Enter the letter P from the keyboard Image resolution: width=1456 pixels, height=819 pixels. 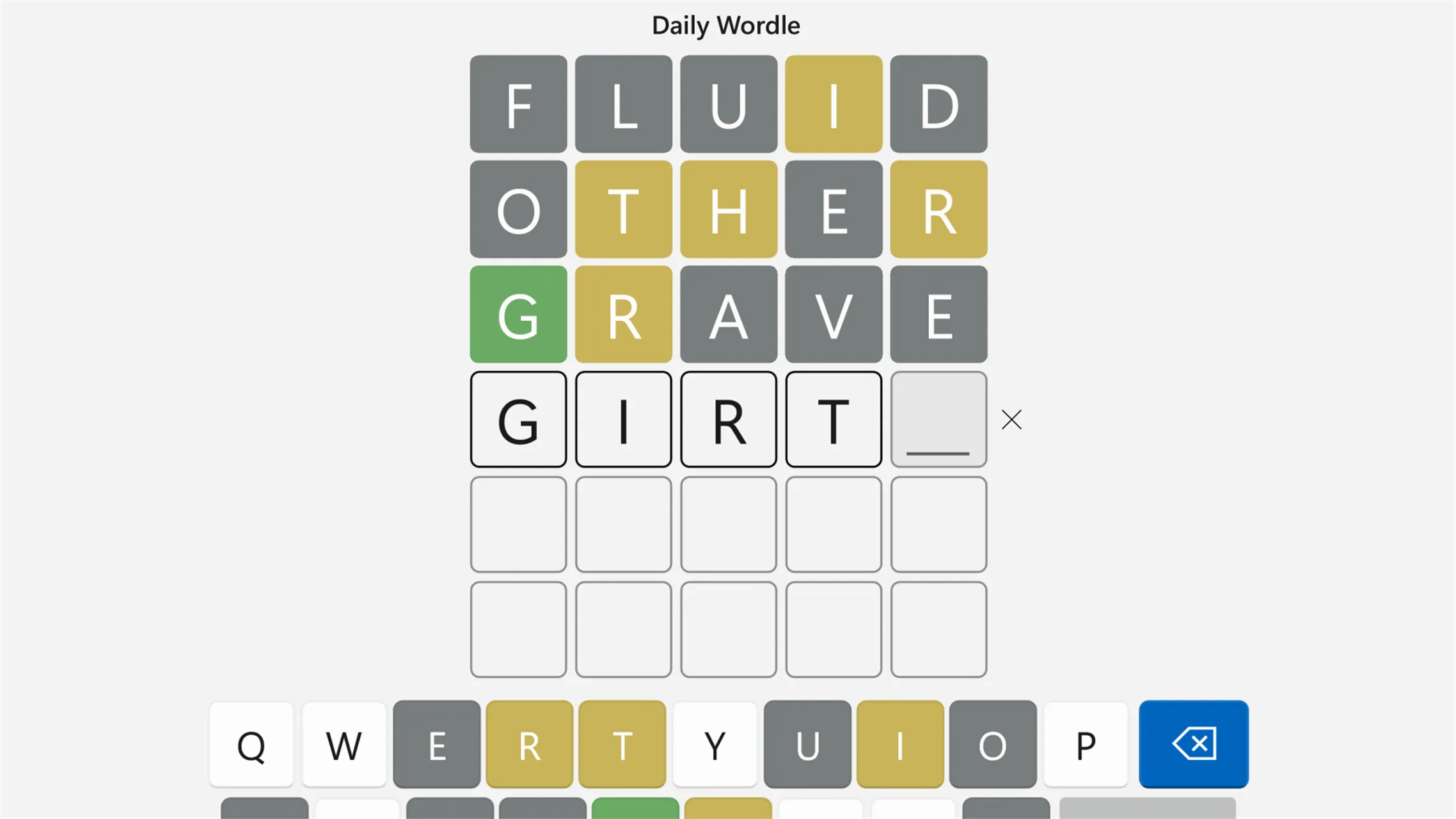pyautogui.click(x=1086, y=744)
